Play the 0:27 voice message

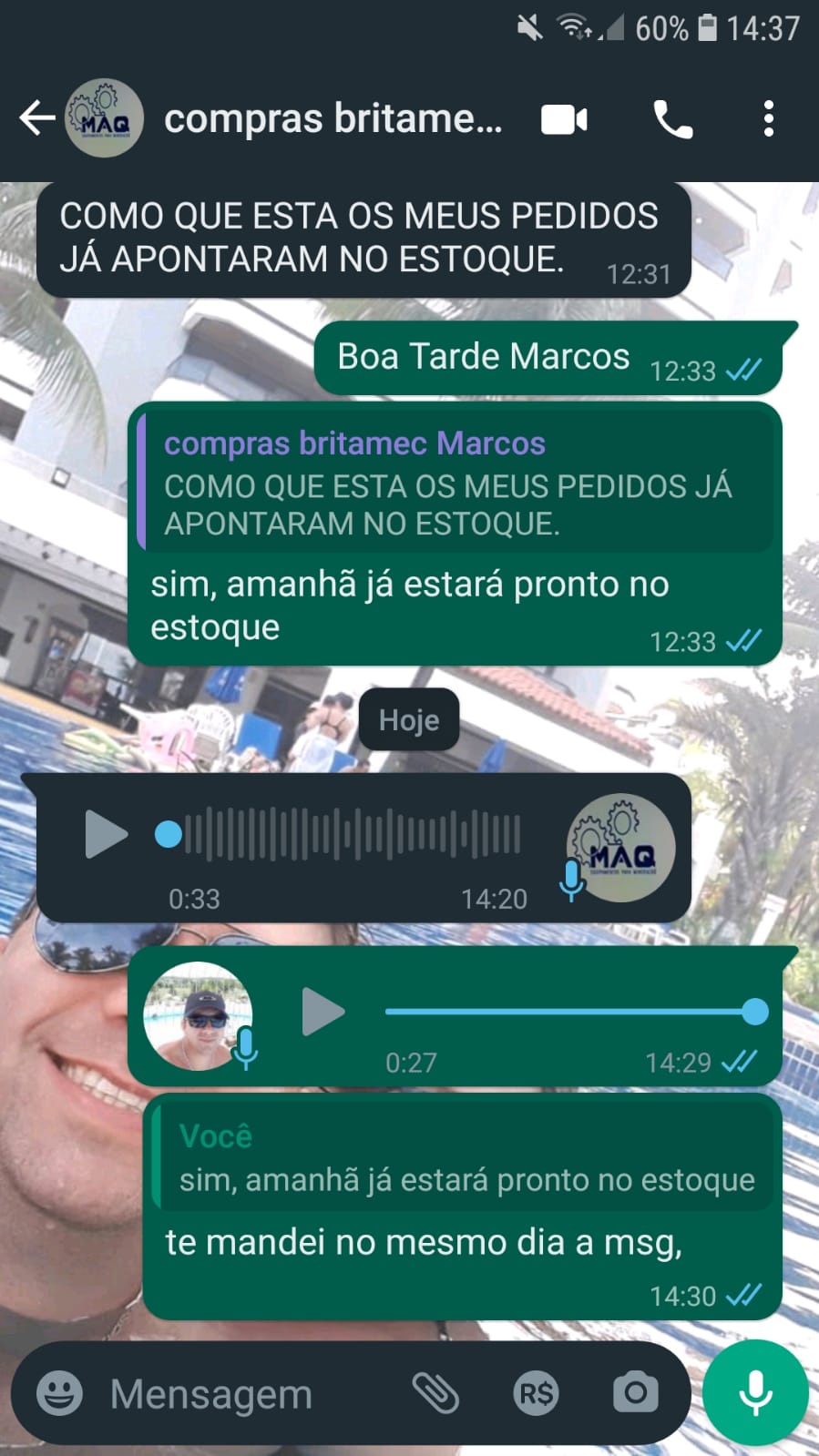pyautogui.click(x=322, y=1012)
